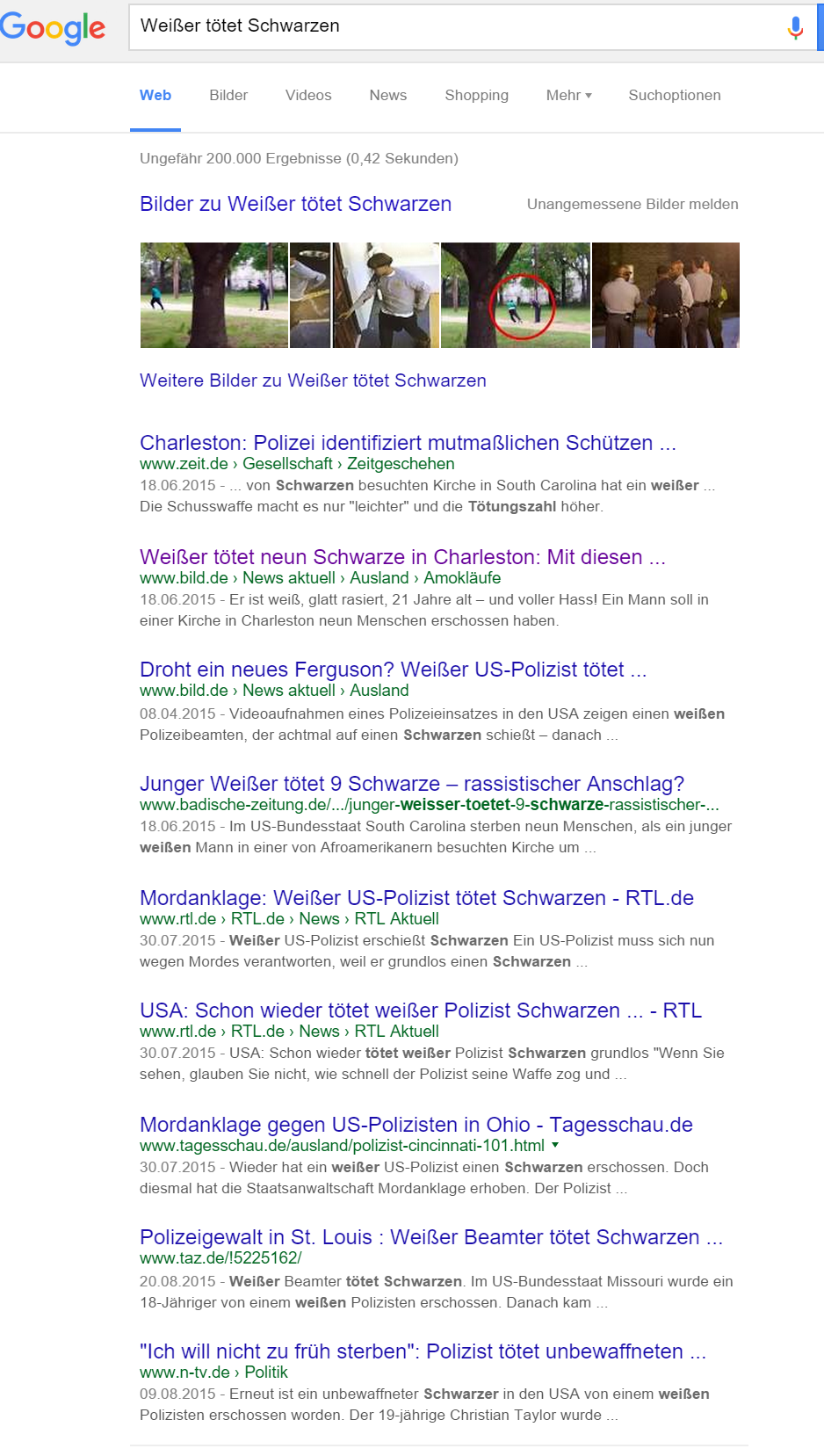Image resolution: width=824 pixels, height=1456 pixels.
Task: Switch to the Videos tab
Action: [308, 96]
